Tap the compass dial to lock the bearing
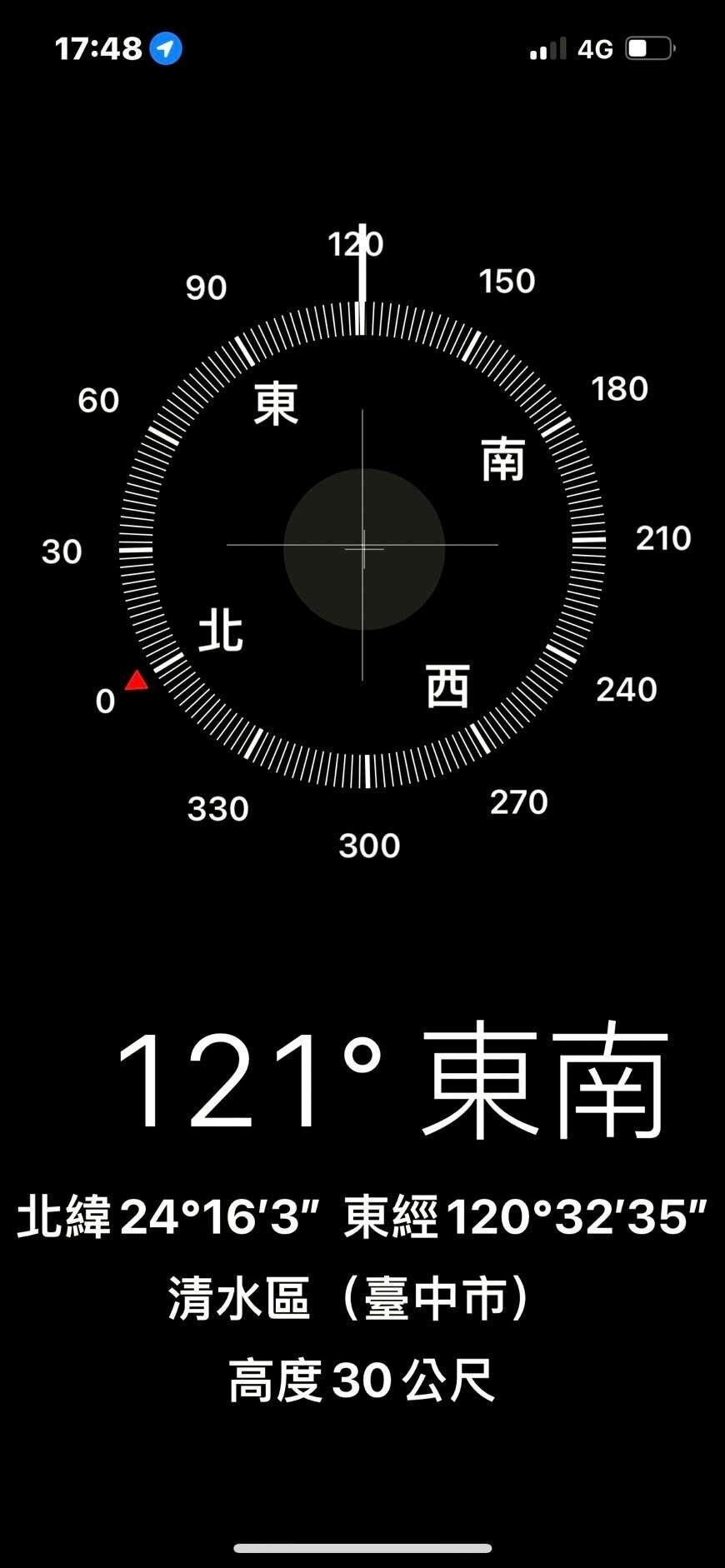 click(x=362, y=546)
